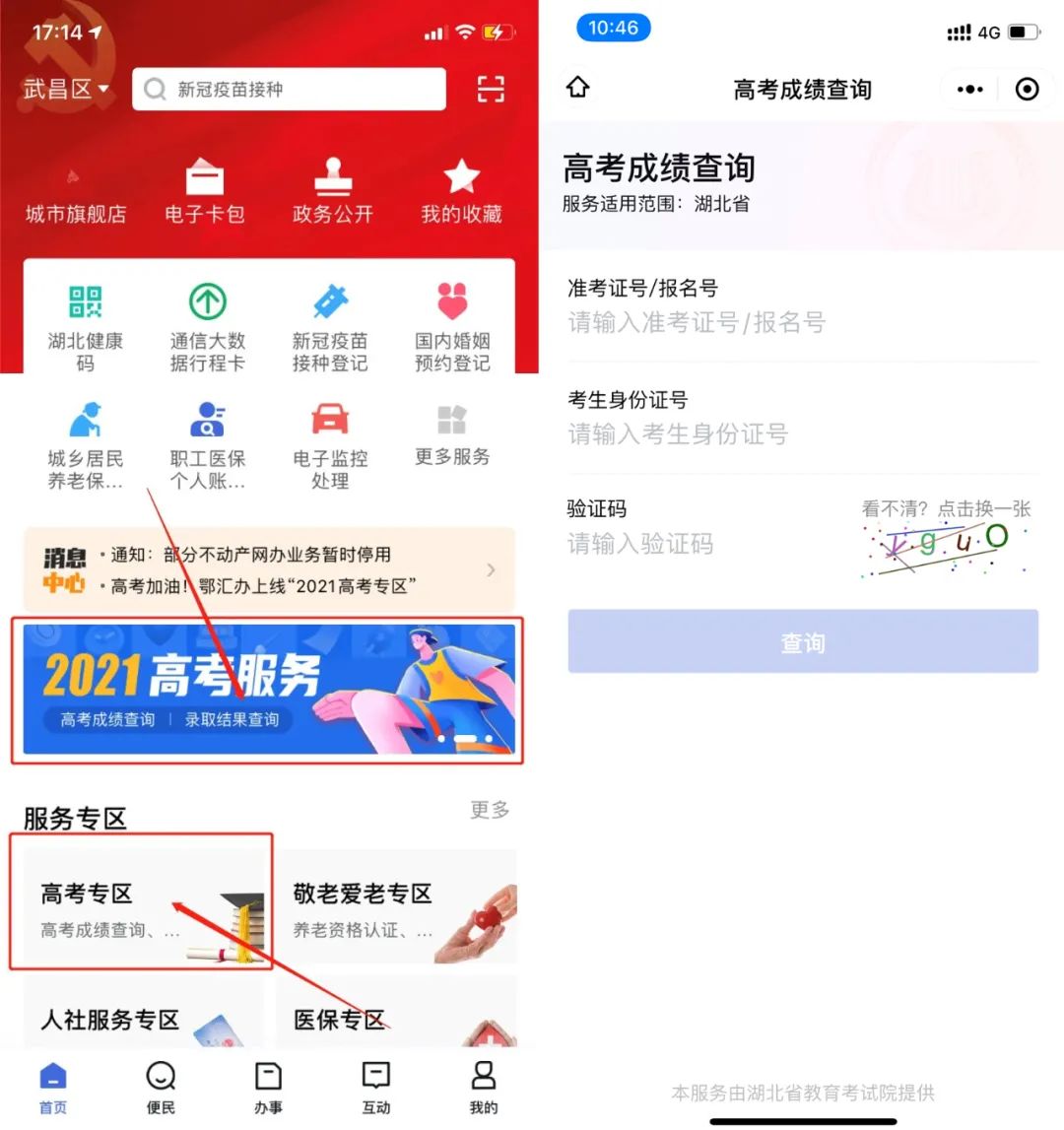Open 新冠疫苗接种登记
1064x1130 pixels.
[x=330, y=327]
